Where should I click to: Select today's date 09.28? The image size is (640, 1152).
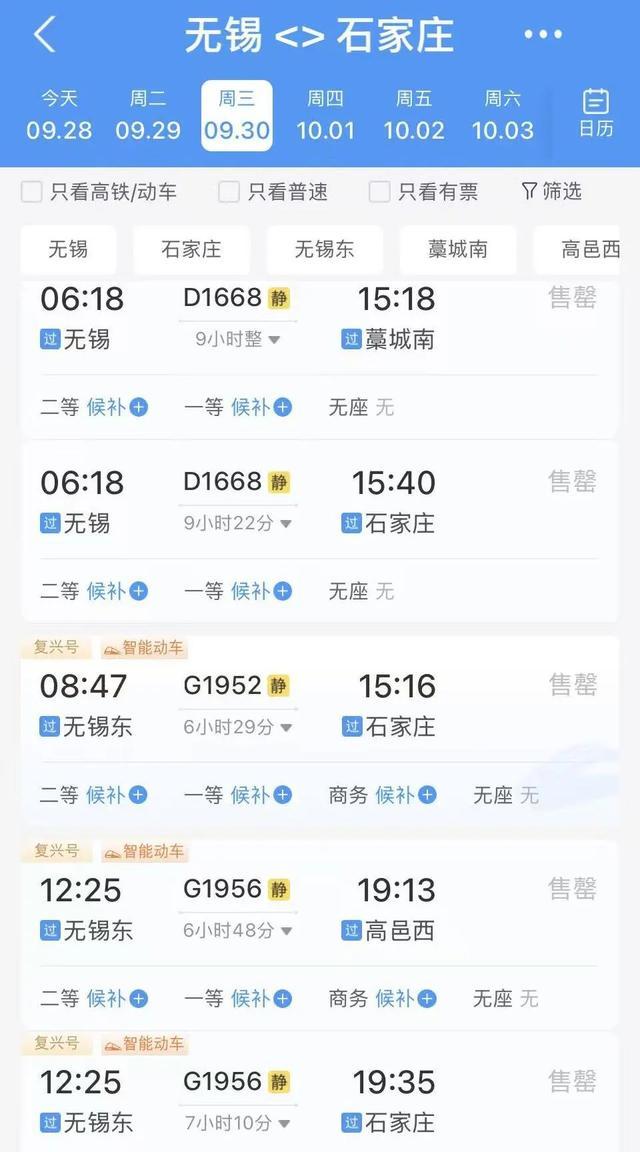click(x=59, y=115)
